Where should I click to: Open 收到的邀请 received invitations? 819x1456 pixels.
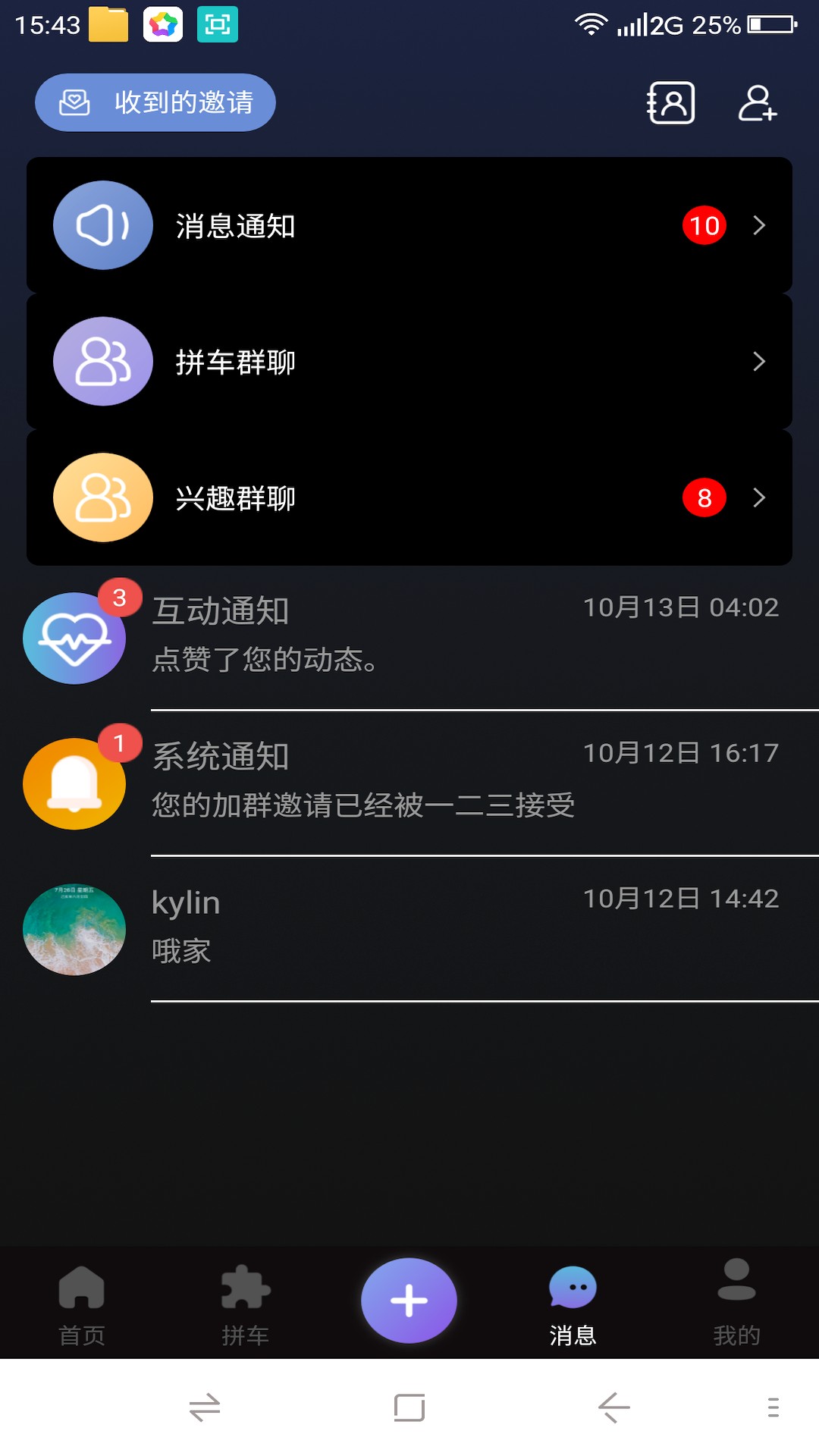point(155,102)
